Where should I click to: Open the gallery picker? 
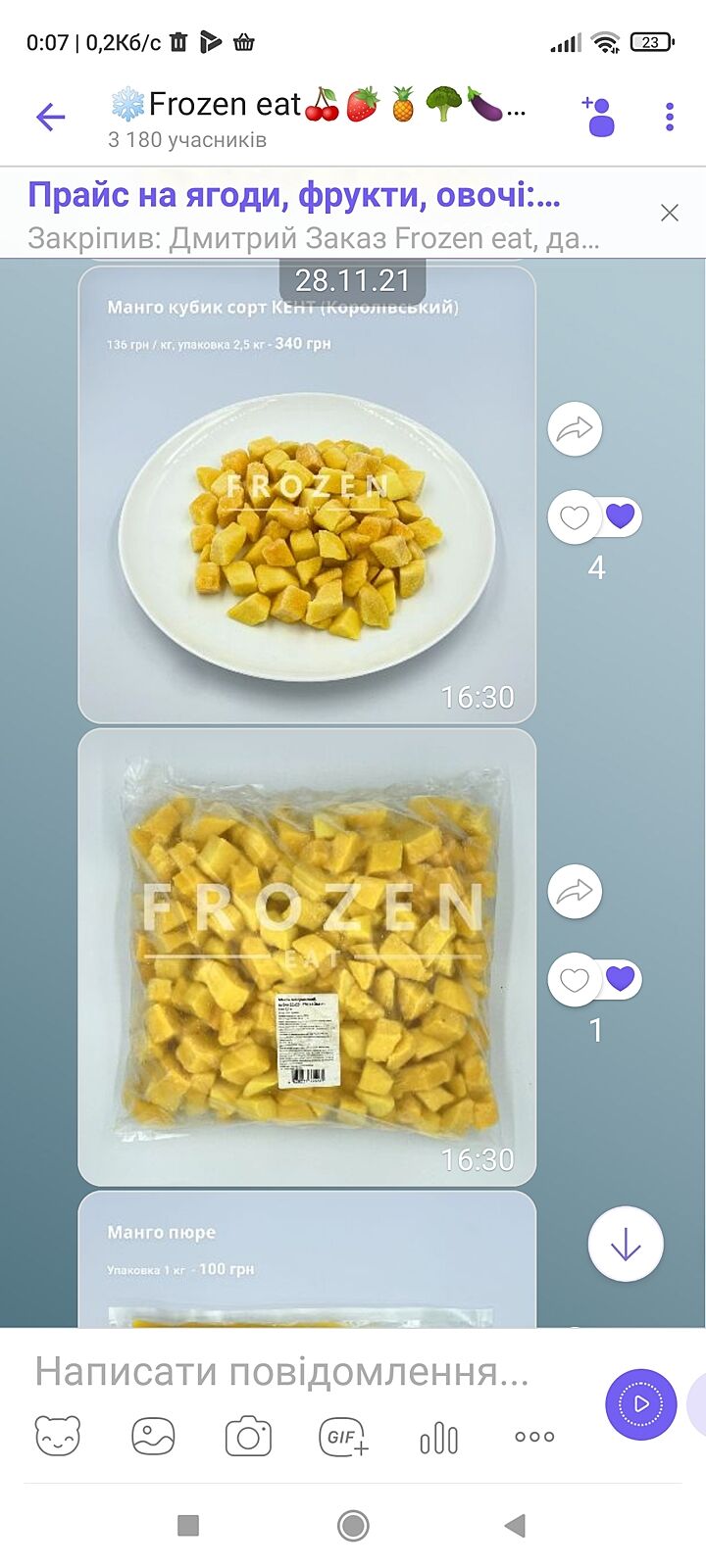click(153, 1437)
